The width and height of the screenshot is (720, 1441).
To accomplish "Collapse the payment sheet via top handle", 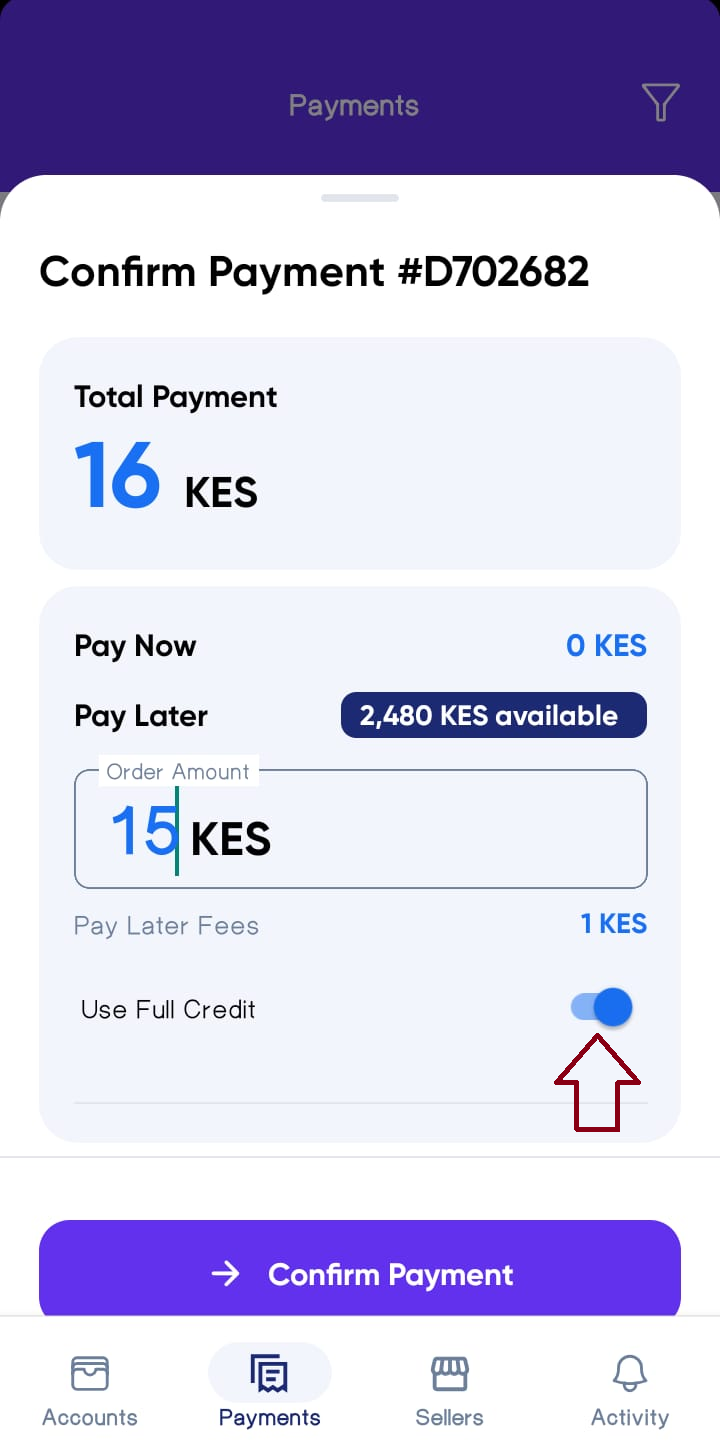I will (360, 198).
